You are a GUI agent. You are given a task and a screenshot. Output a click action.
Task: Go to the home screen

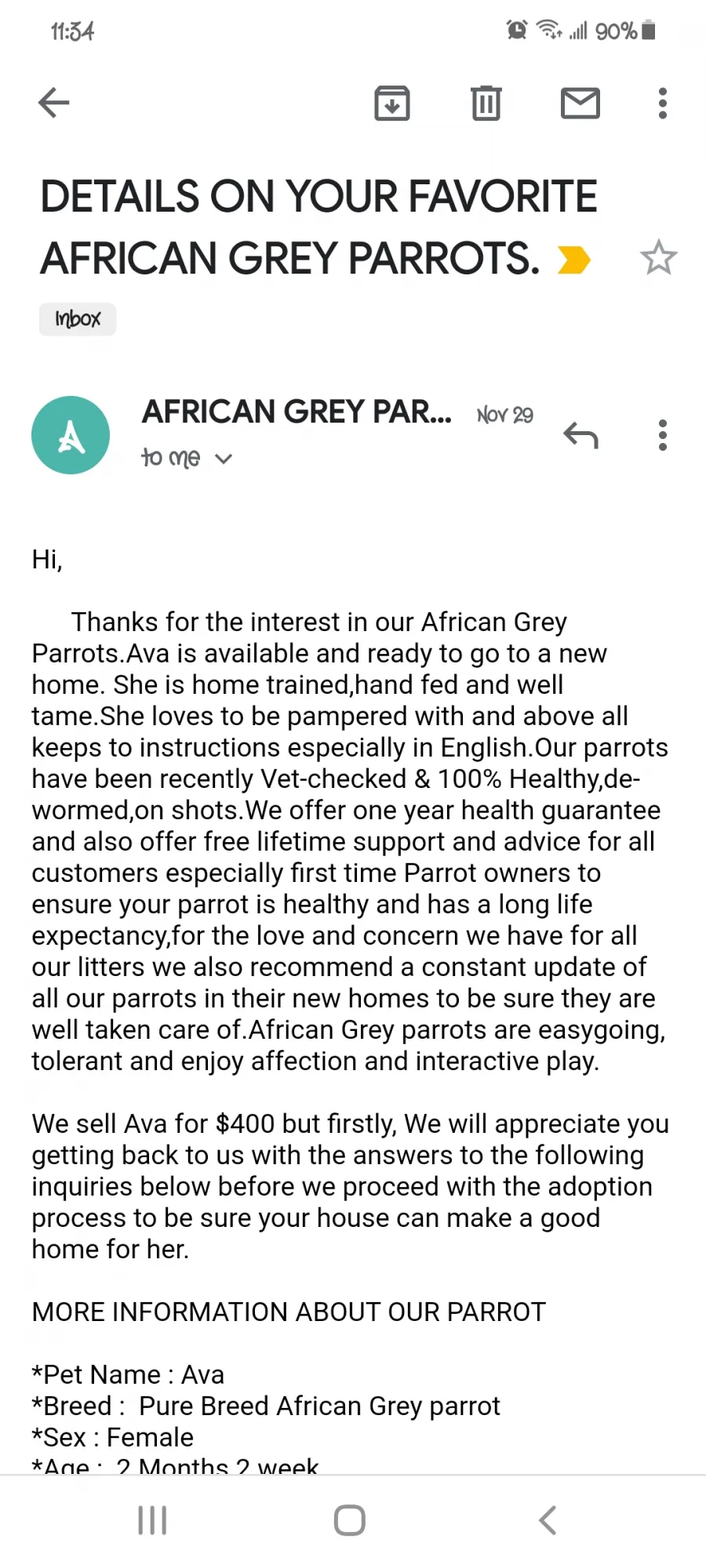[350, 1520]
